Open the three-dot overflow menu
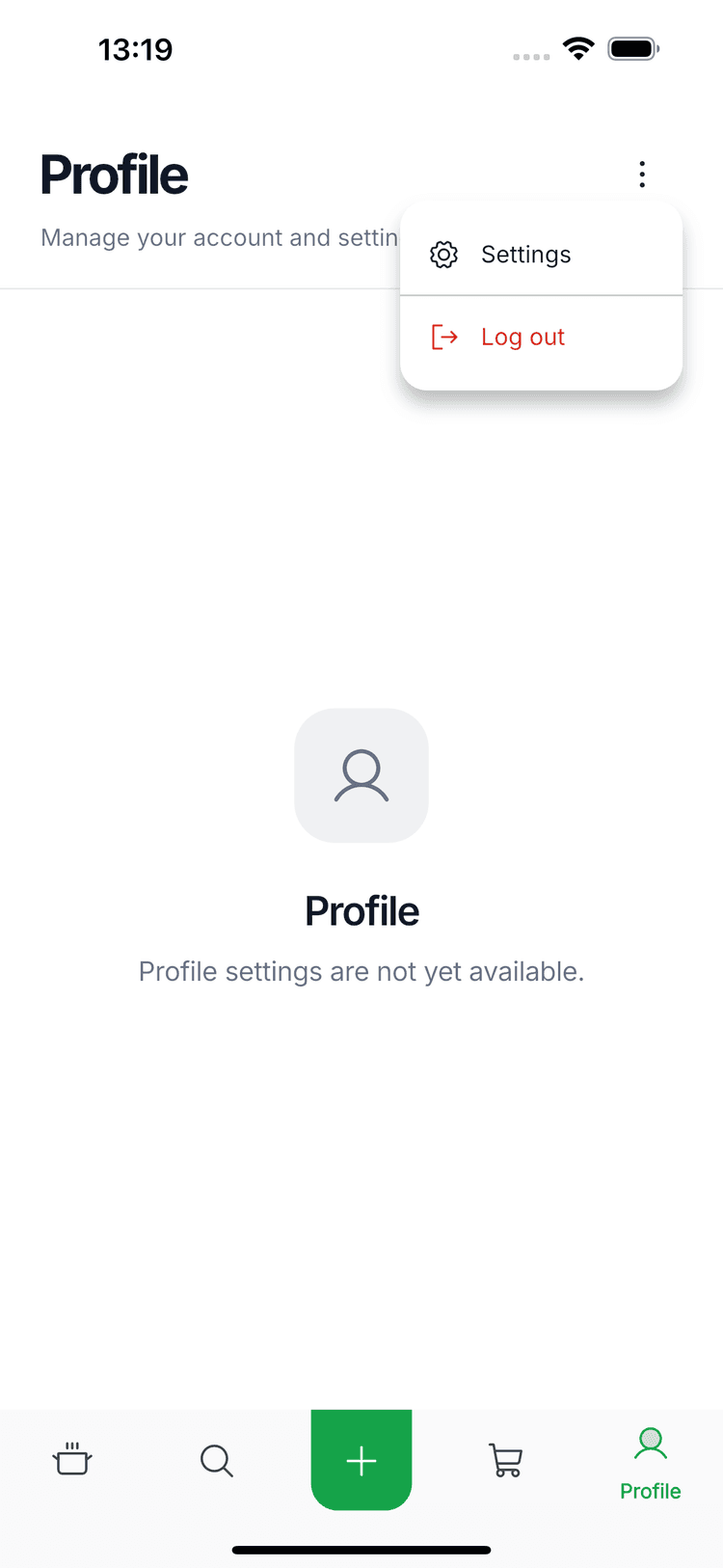723x1568 pixels. click(642, 174)
